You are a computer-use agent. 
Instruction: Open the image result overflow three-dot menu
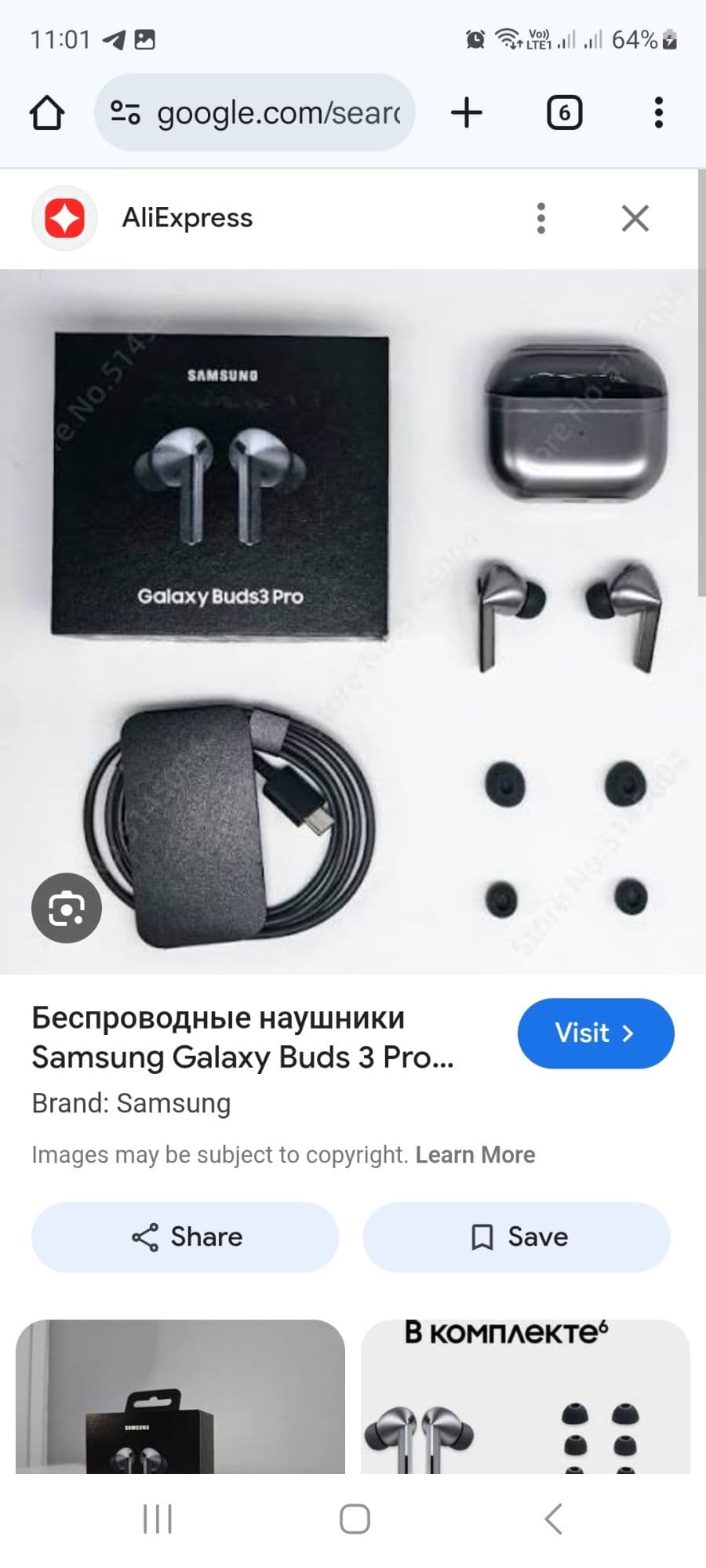coord(540,218)
